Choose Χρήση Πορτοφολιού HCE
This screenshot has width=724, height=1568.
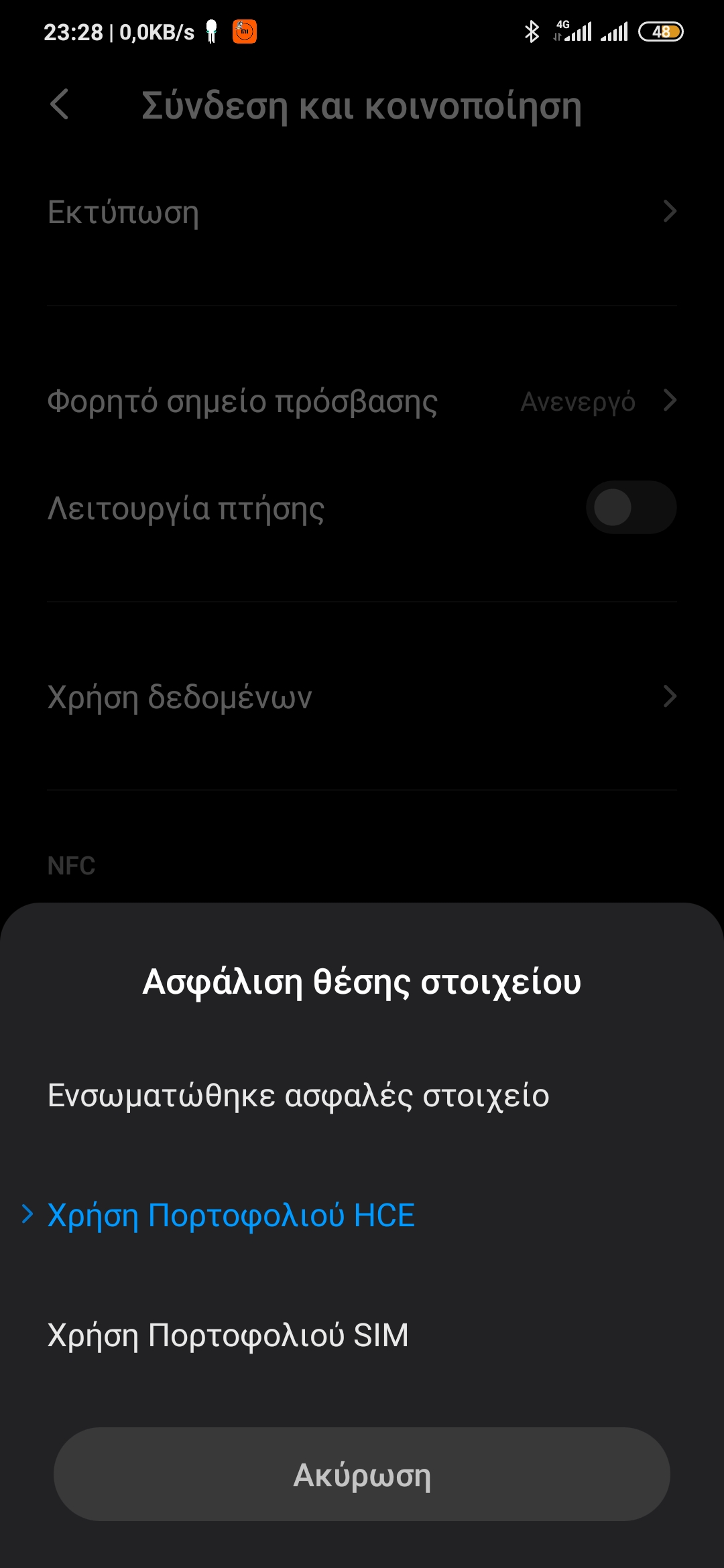[231, 1215]
